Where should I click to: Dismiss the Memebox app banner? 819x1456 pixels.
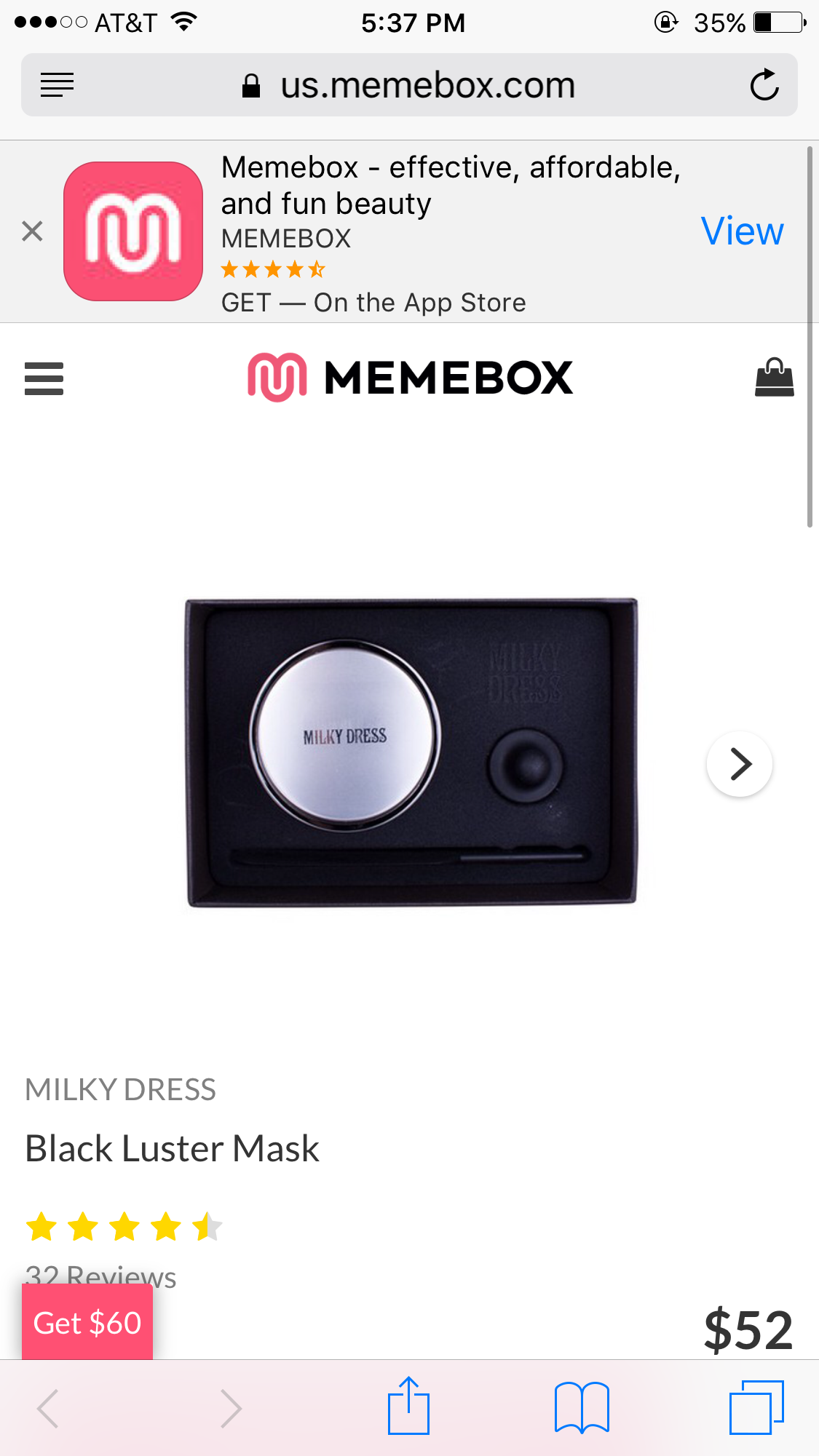tap(32, 231)
